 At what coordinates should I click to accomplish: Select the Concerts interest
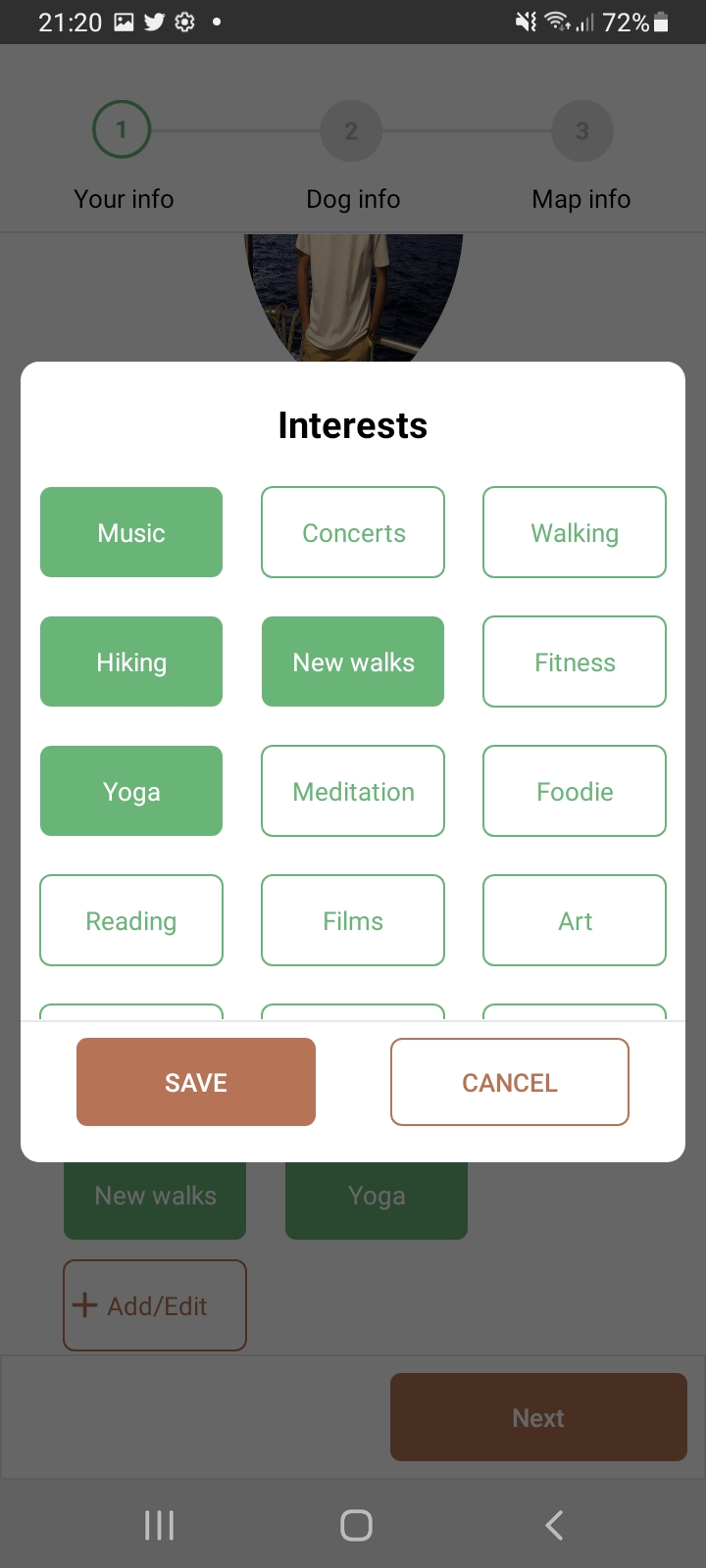pos(353,532)
